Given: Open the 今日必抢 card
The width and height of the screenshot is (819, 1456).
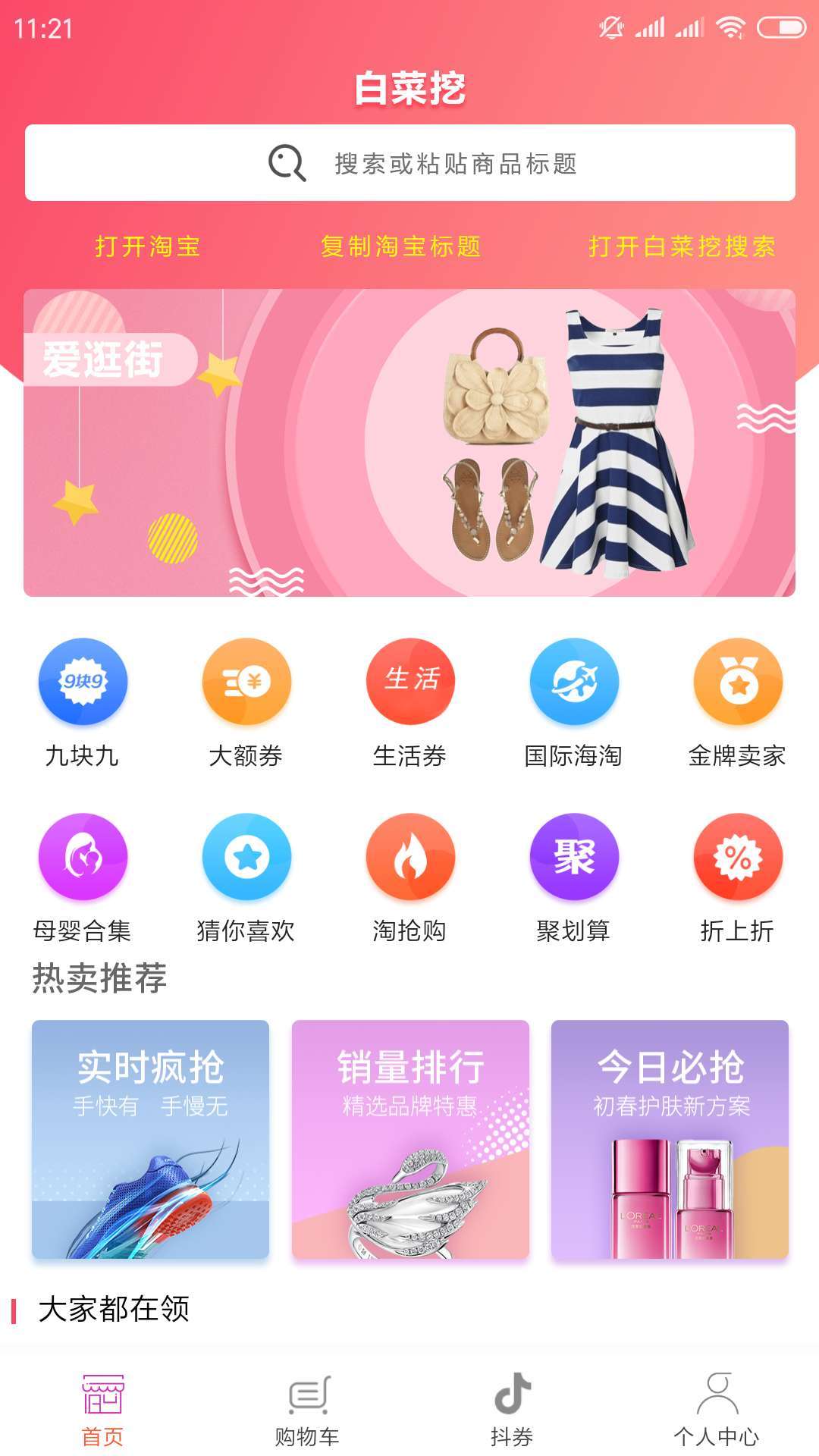Looking at the screenshot, I should click(x=670, y=1139).
